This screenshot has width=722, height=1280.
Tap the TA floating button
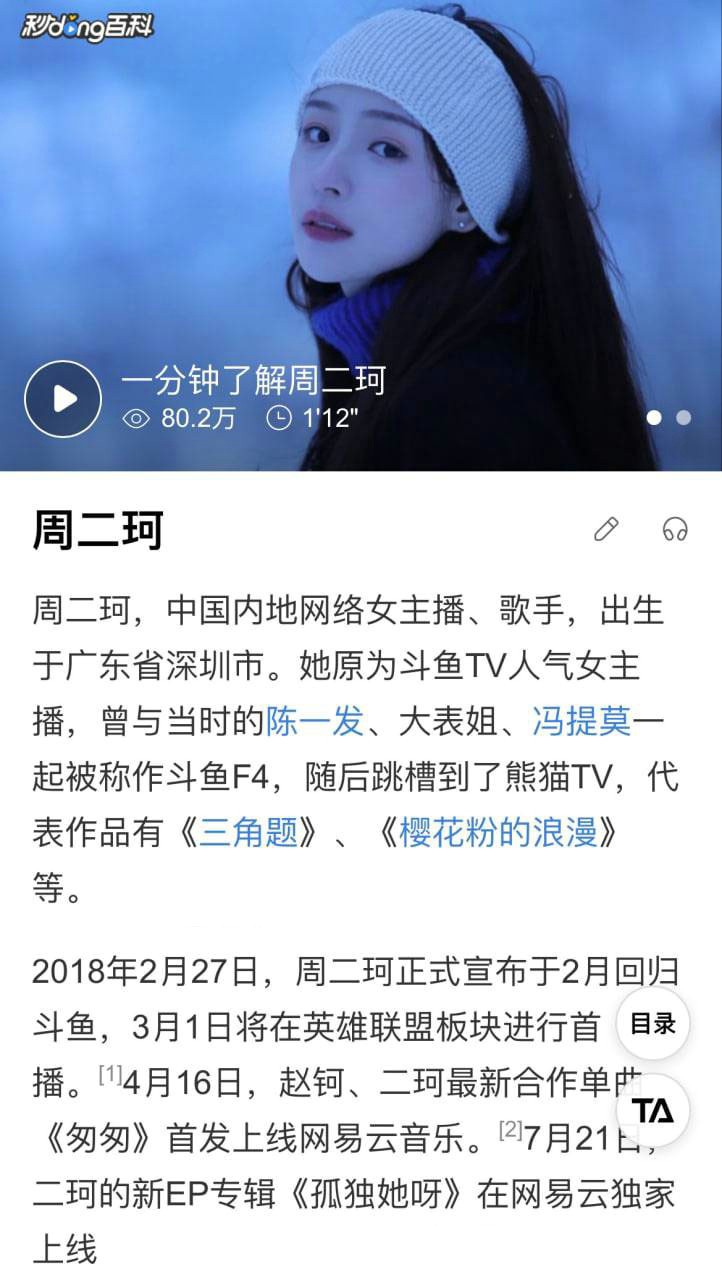653,1109
